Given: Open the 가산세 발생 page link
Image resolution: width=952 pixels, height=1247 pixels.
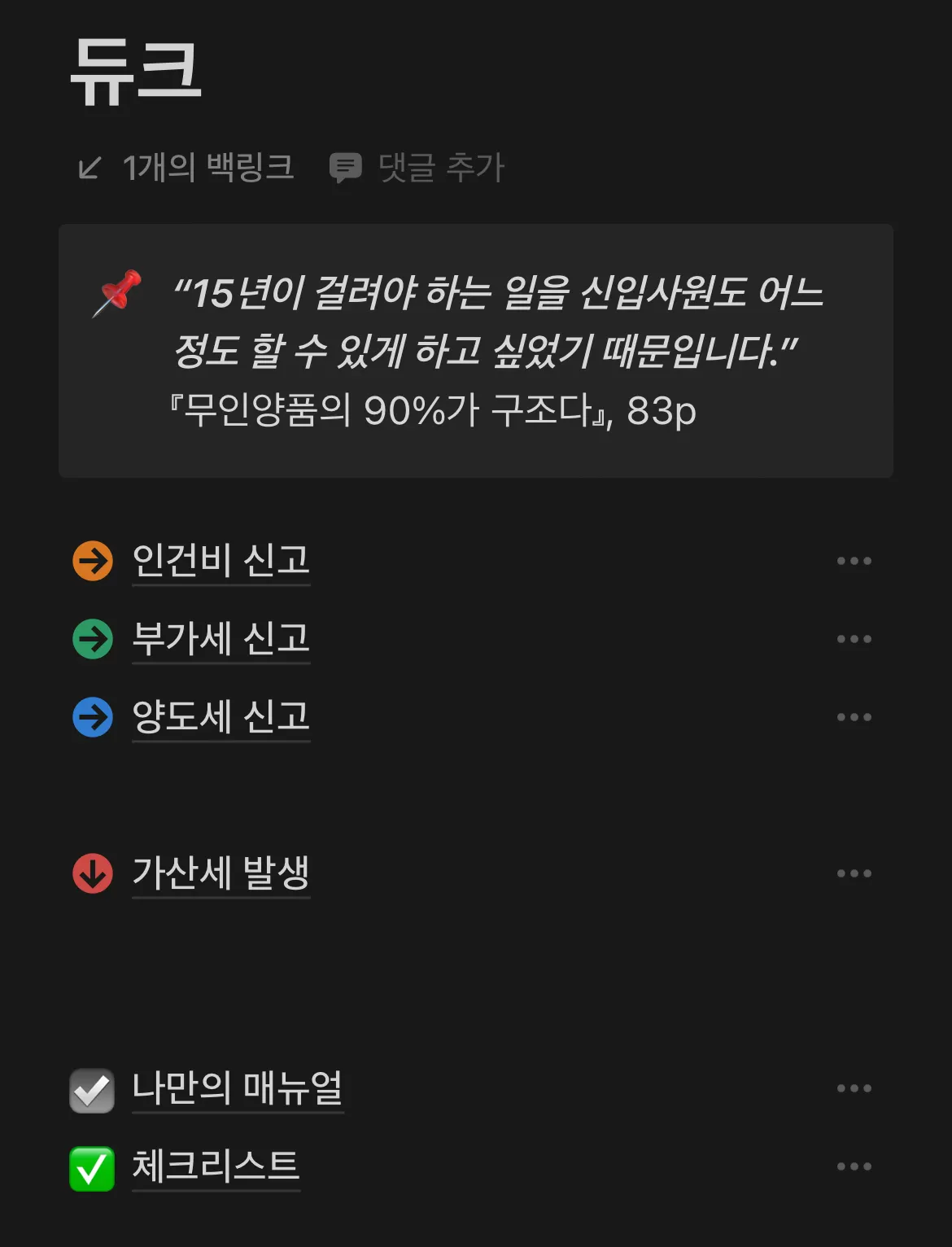Looking at the screenshot, I should pos(221,873).
